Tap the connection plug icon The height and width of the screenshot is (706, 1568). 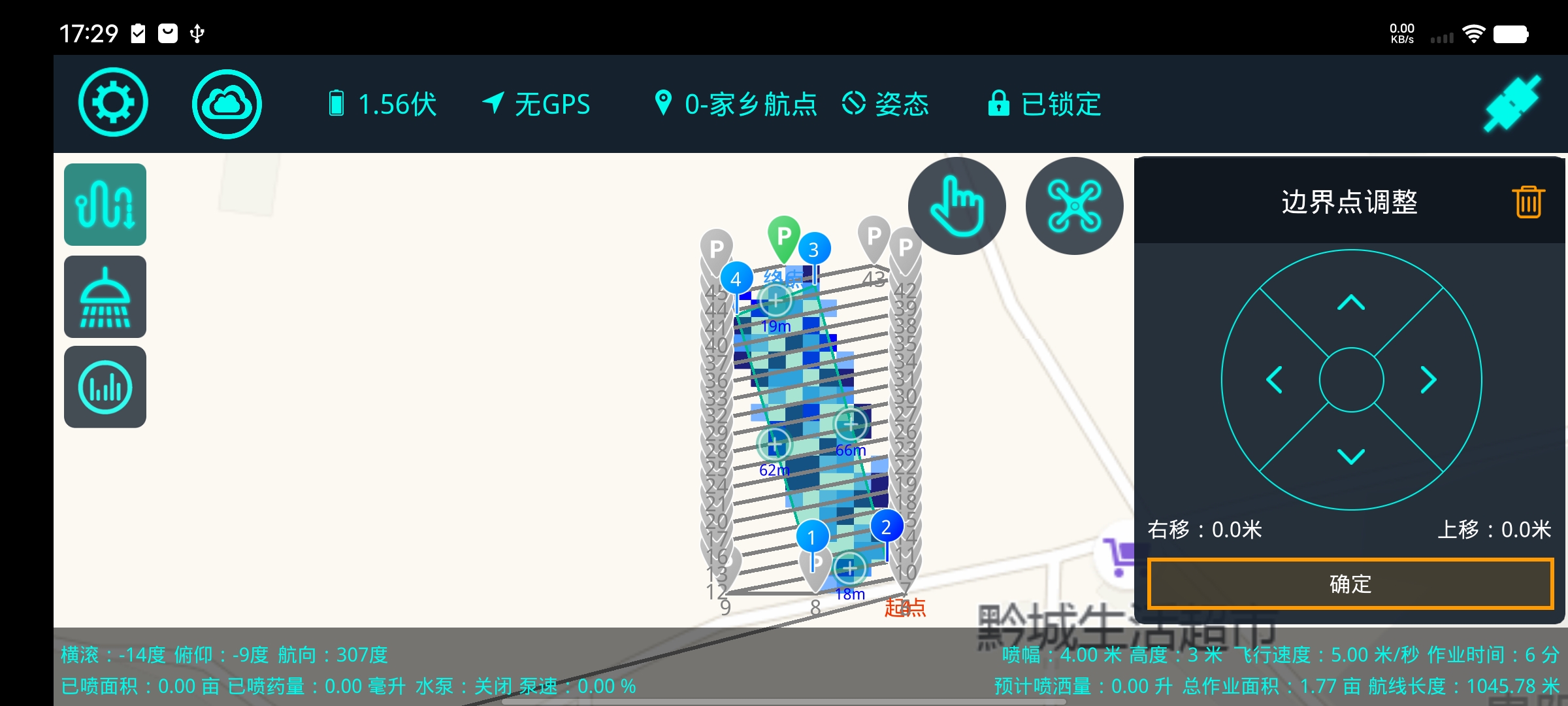click(1512, 103)
